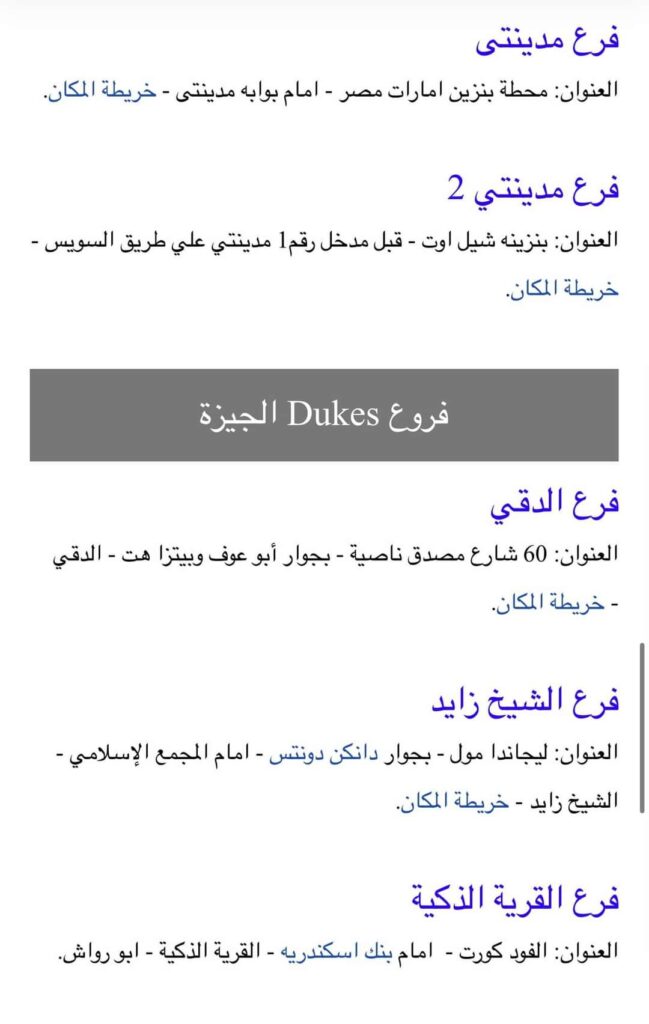This screenshot has height=1024, width=649.
Task: Open map link for Madinaty branch
Action: click(x=102, y=90)
